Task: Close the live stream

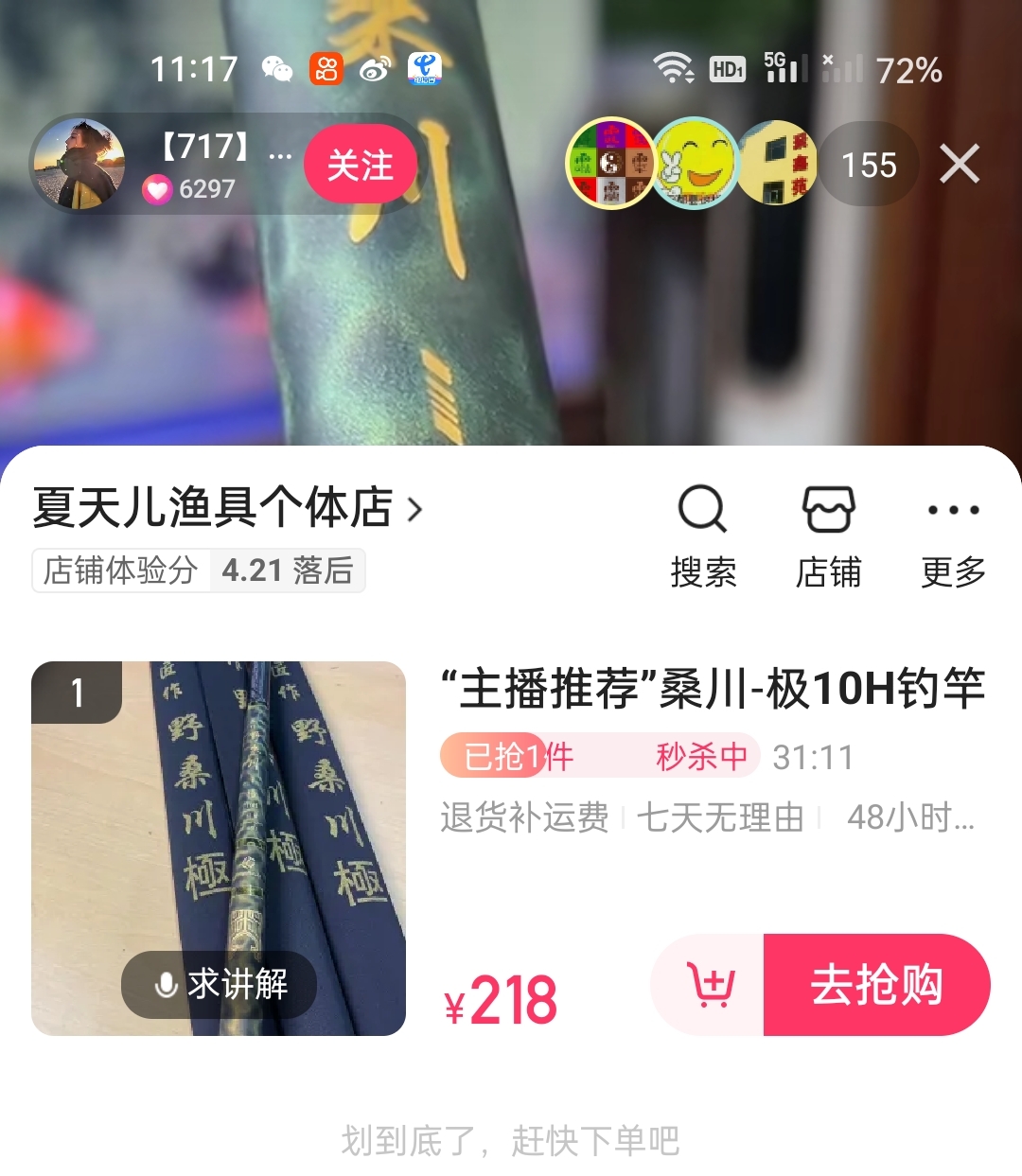Action: tap(959, 165)
